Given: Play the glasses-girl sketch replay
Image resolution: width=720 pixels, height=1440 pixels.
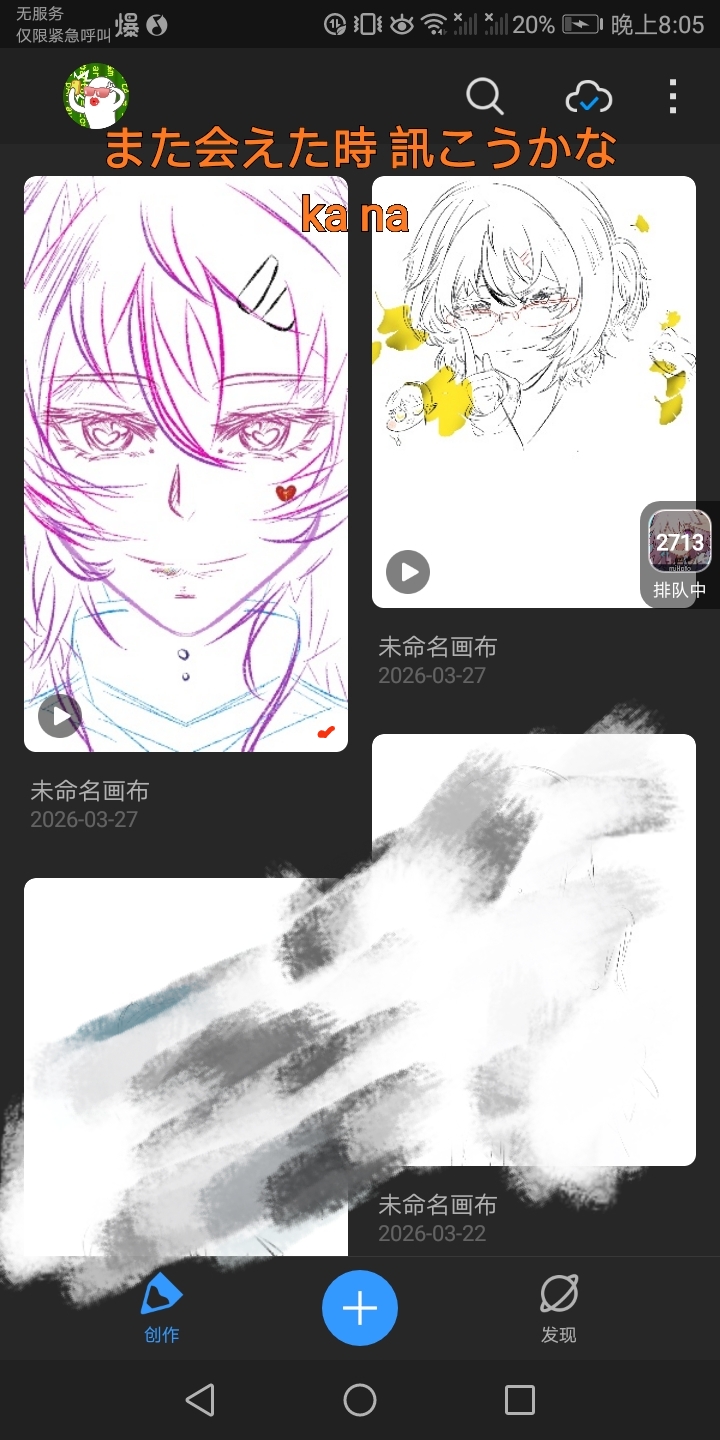Looking at the screenshot, I should 408,572.
